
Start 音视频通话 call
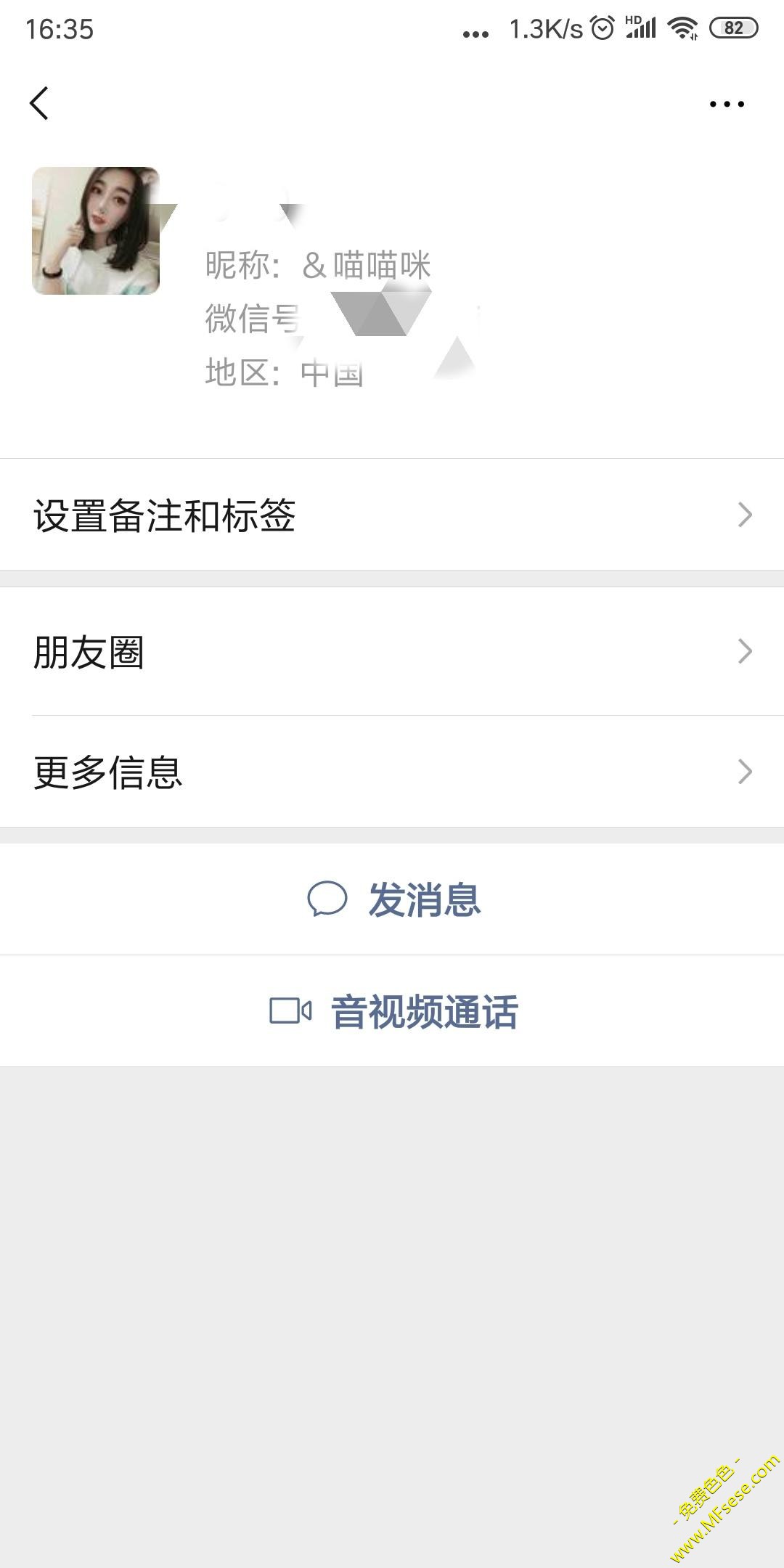(393, 1011)
